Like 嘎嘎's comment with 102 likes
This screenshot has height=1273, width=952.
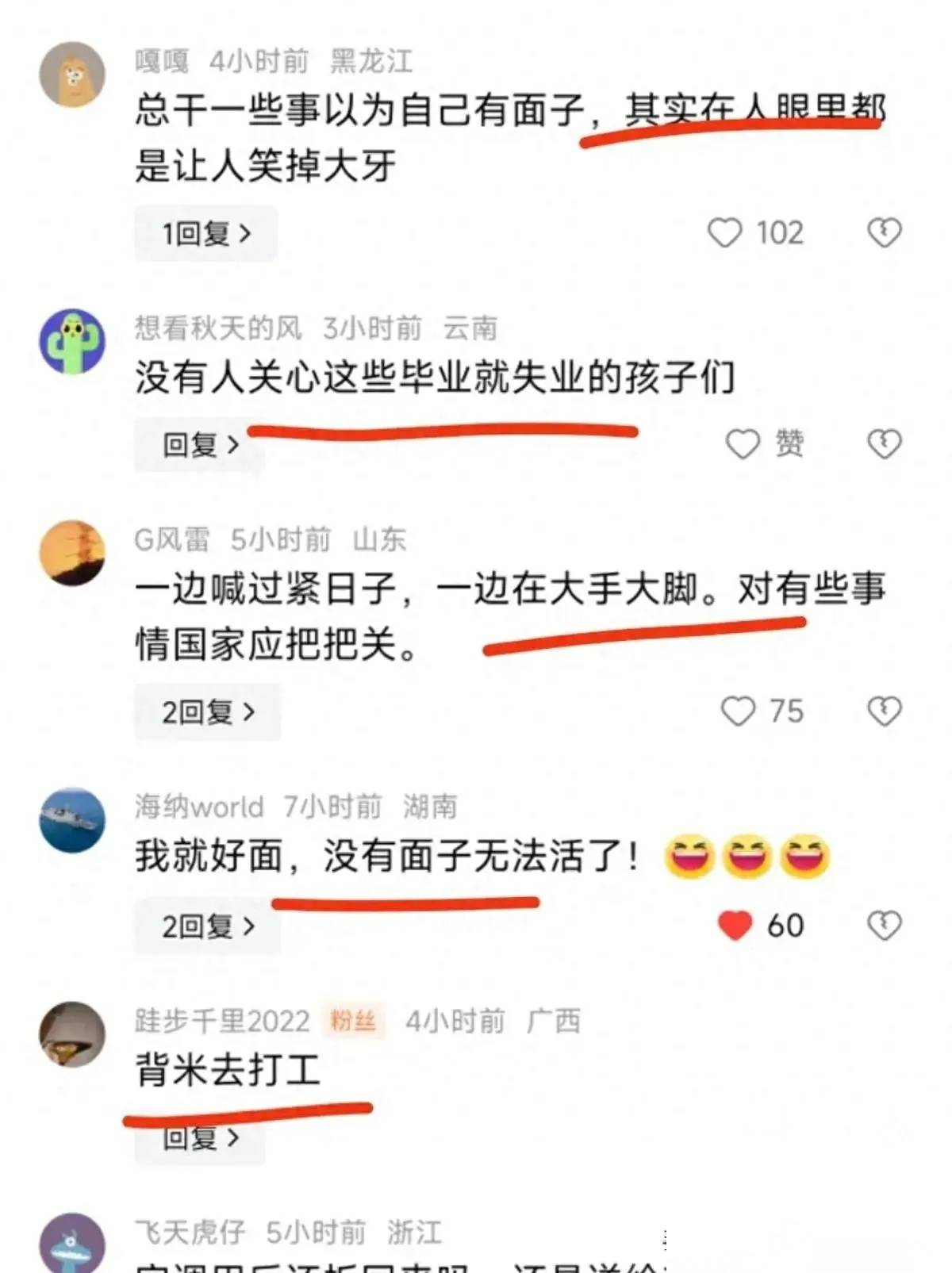(x=724, y=233)
